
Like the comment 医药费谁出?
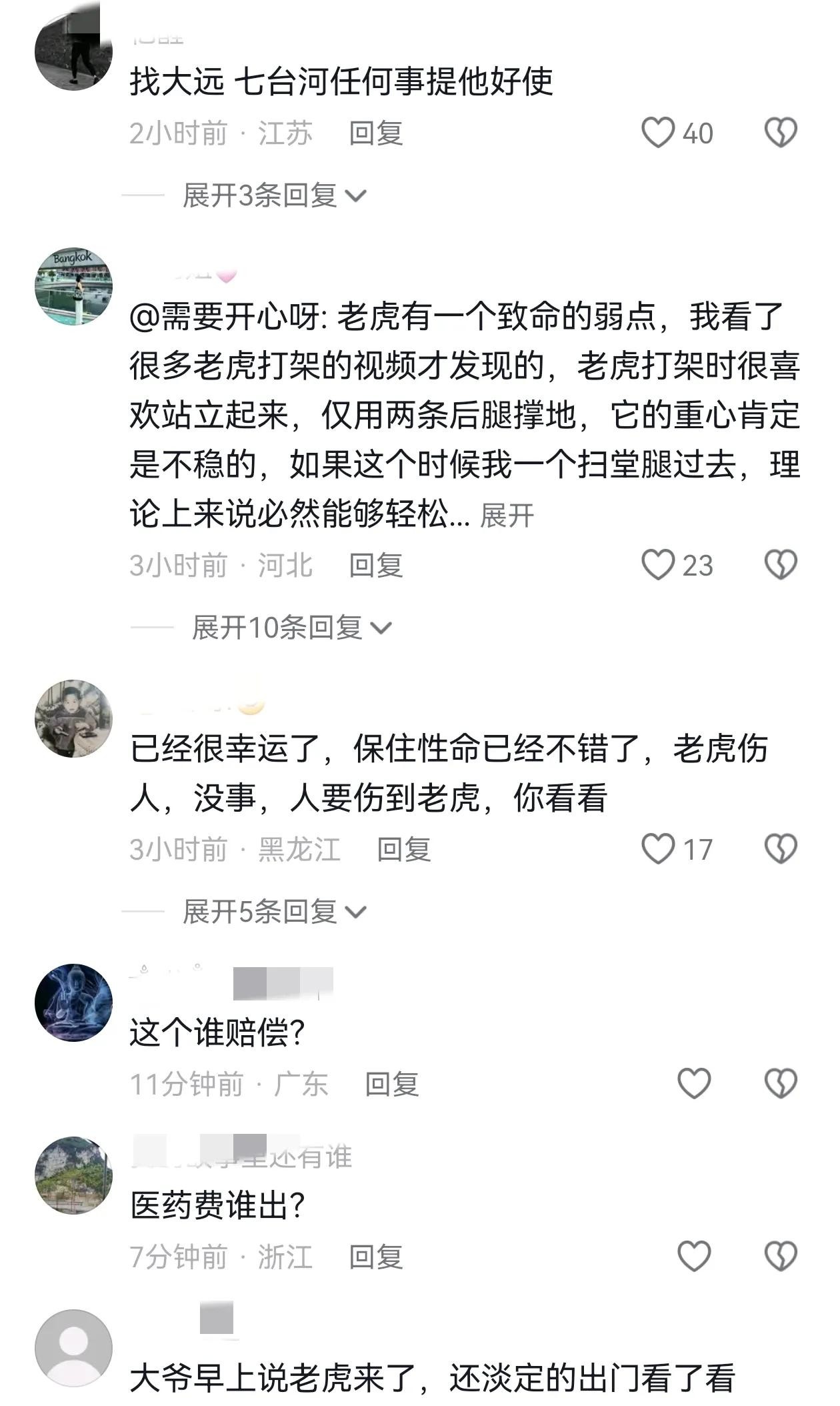[x=694, y=1257]
